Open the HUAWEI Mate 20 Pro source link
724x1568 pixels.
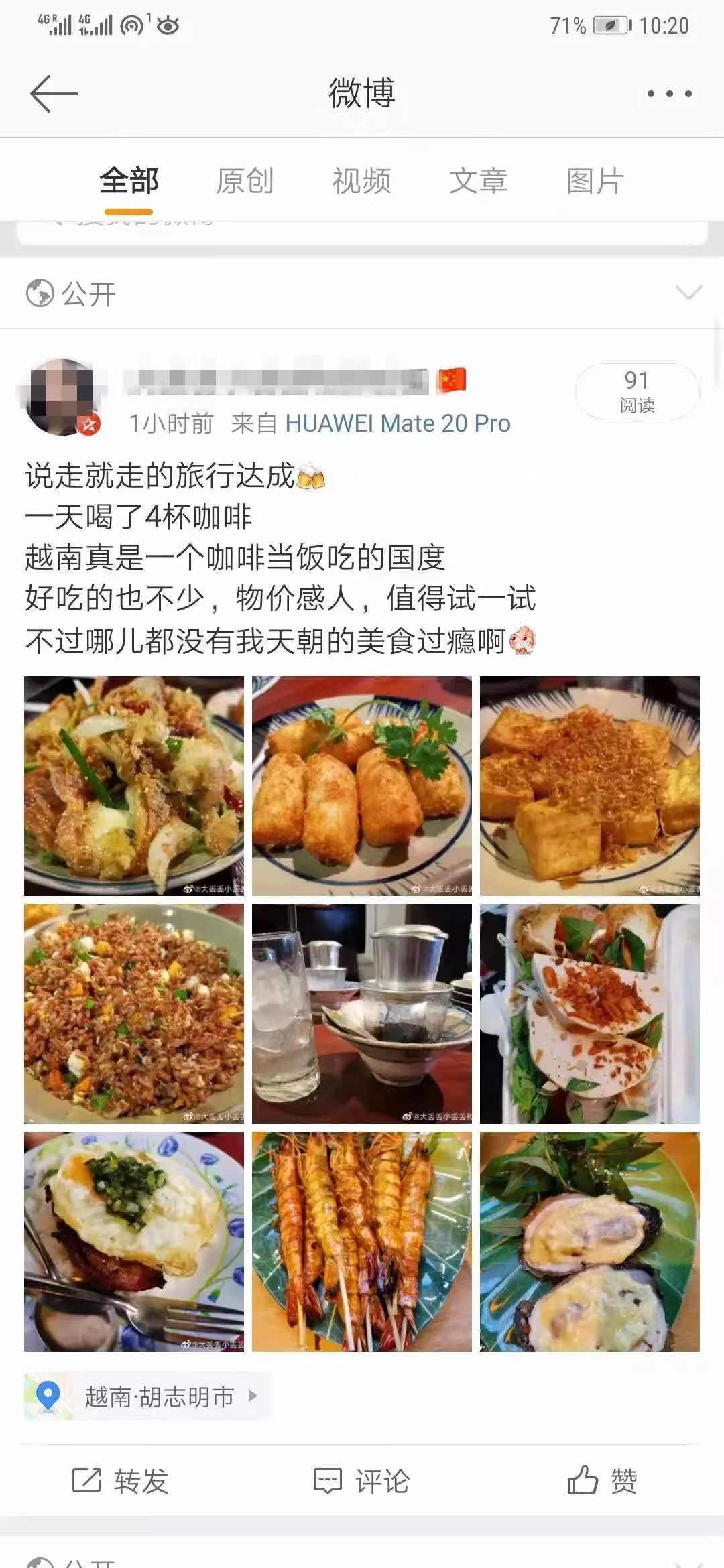398,423
